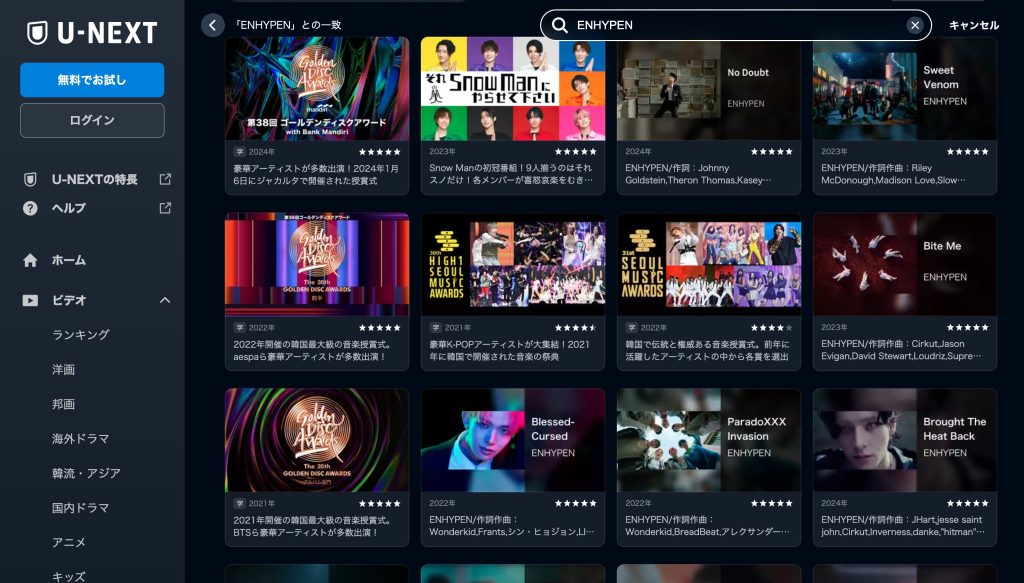Clear the ENHYPEN search text
Viewport: 1024px width, 583px height.
tap(914, 25)
